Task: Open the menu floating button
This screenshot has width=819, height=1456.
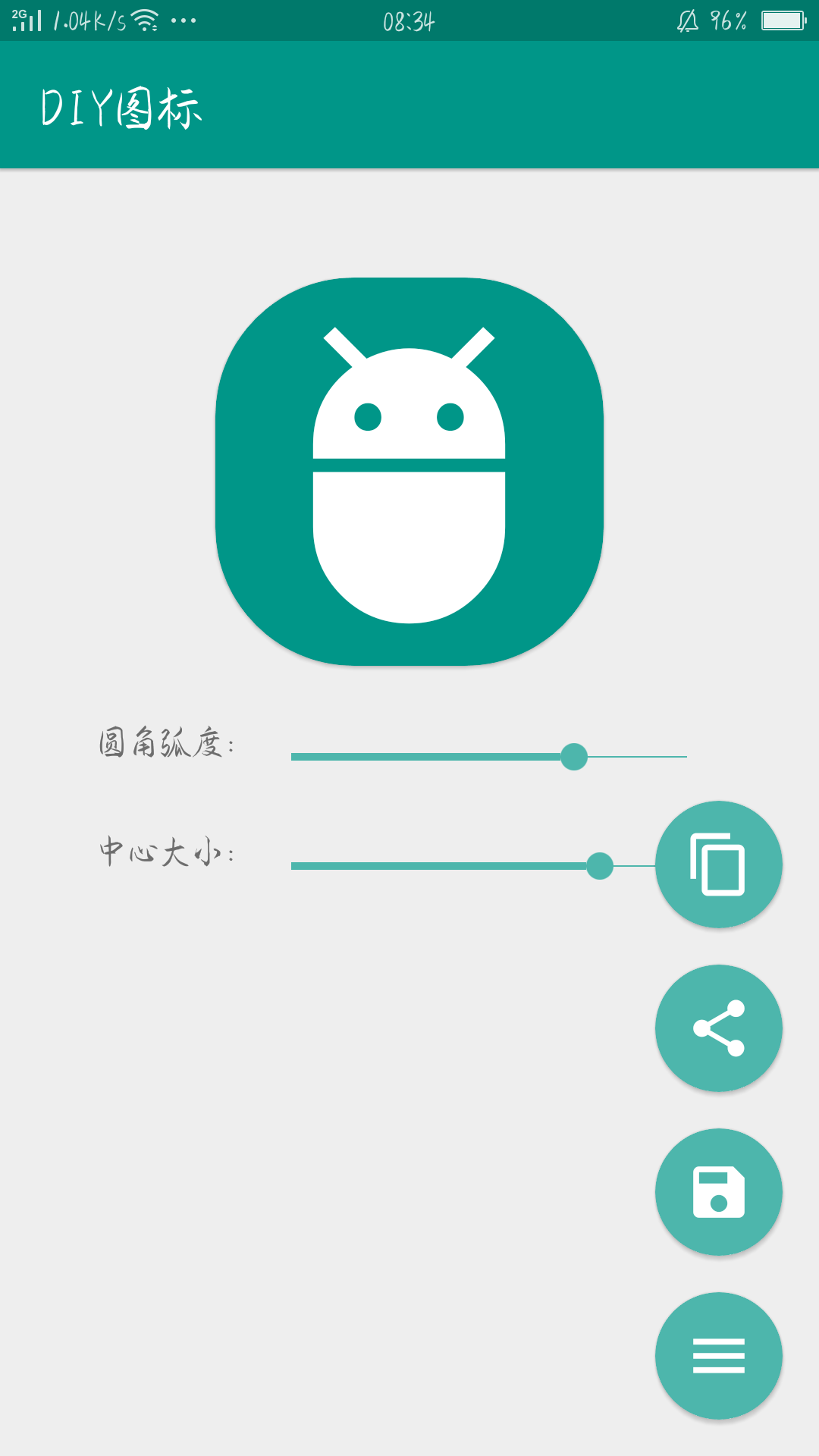Action: point(718,1356)
